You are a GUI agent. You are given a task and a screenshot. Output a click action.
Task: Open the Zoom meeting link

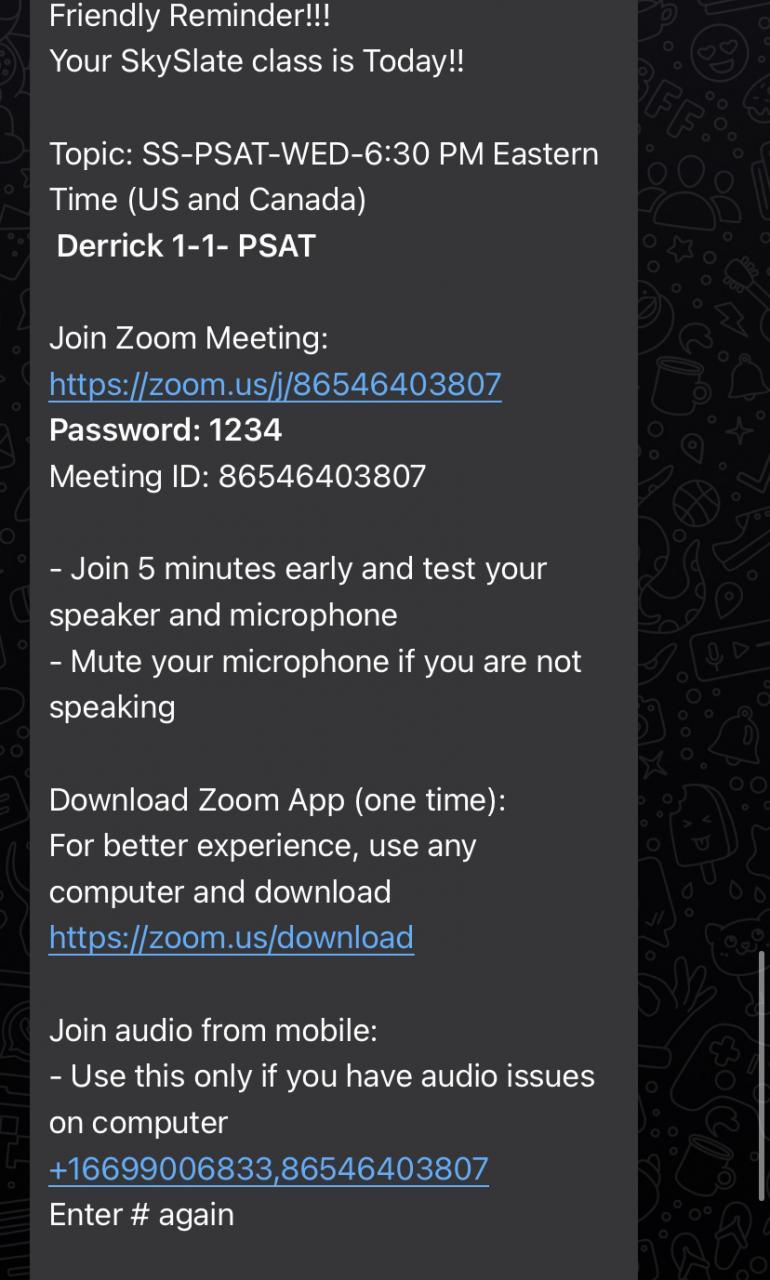tap(275, 385)
